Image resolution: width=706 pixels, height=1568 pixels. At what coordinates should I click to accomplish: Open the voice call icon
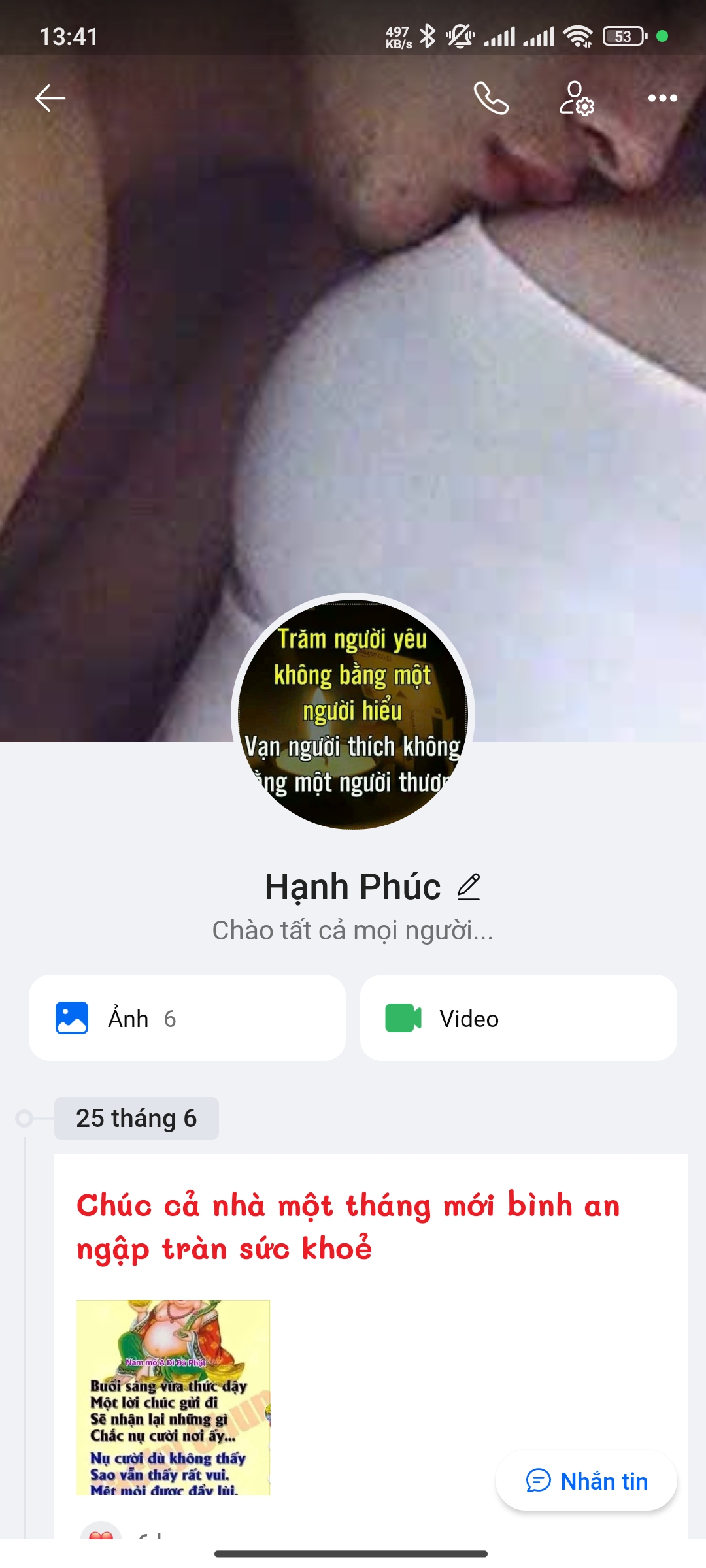[x=492, y=99]
